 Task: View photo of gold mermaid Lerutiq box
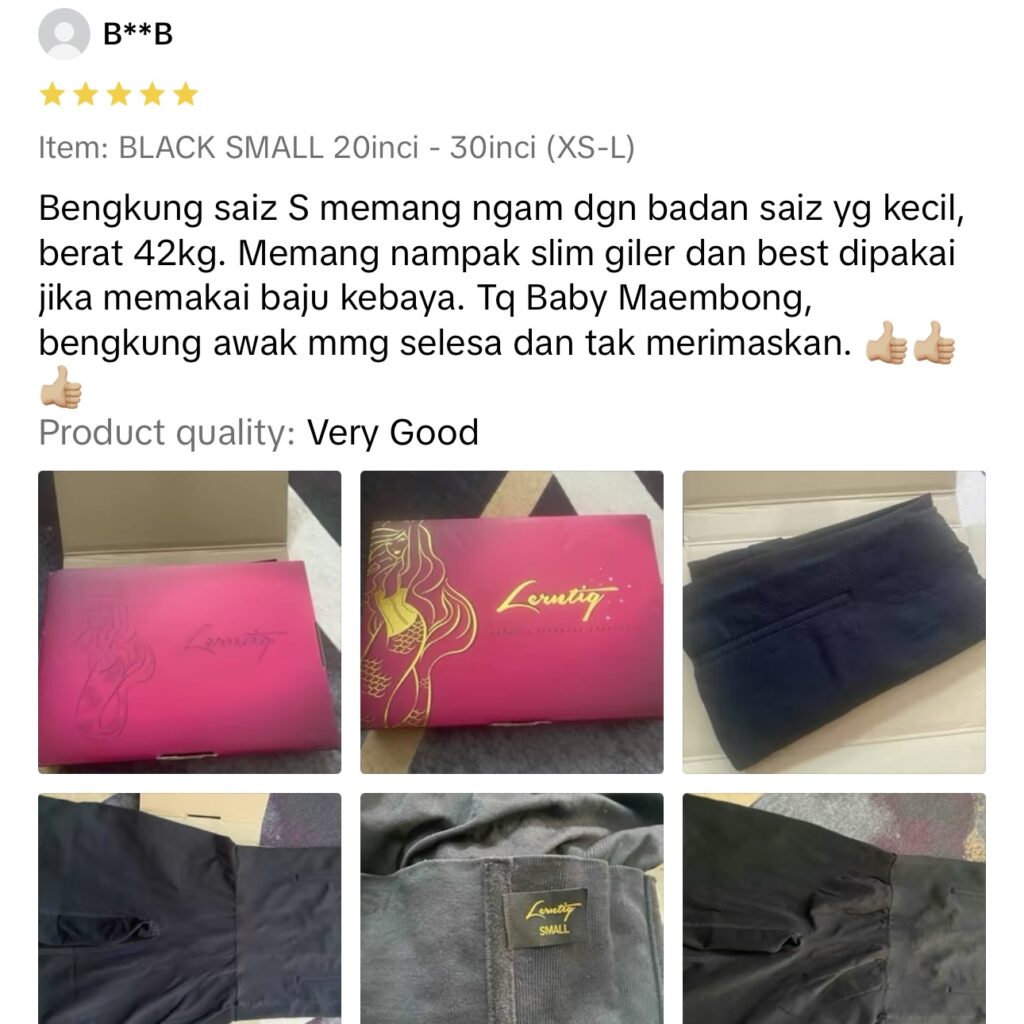(x=511, y=621)
